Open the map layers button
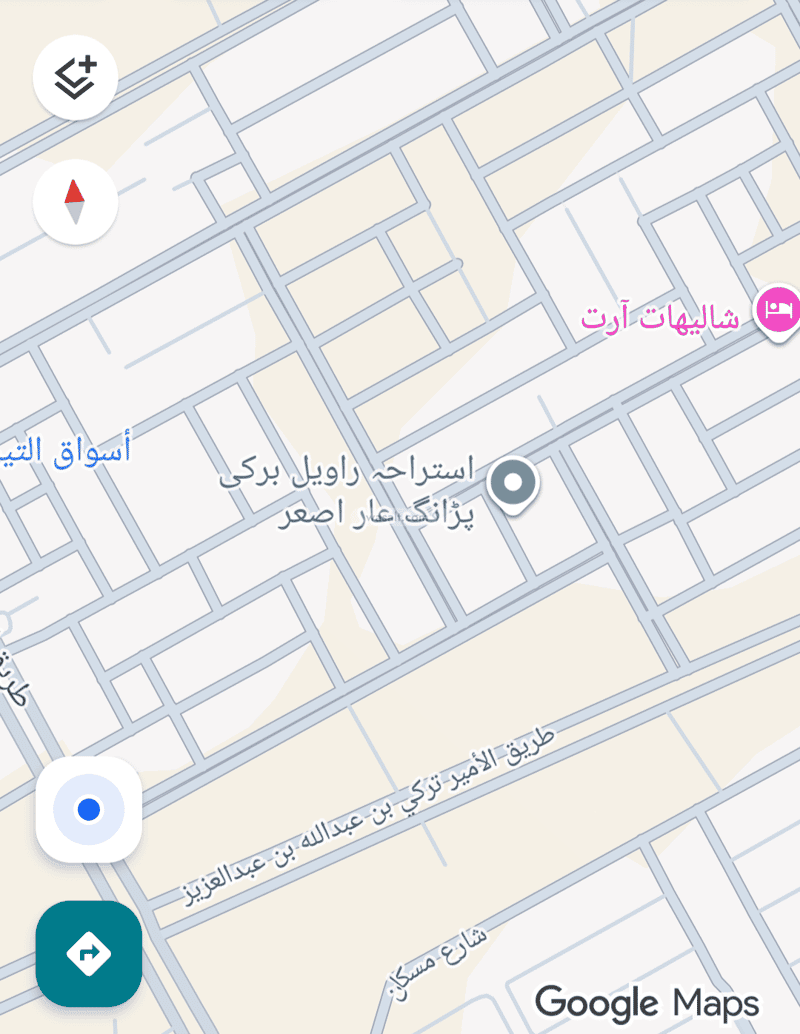Screen dimensions: 800x1034 (x=76, y=77)
